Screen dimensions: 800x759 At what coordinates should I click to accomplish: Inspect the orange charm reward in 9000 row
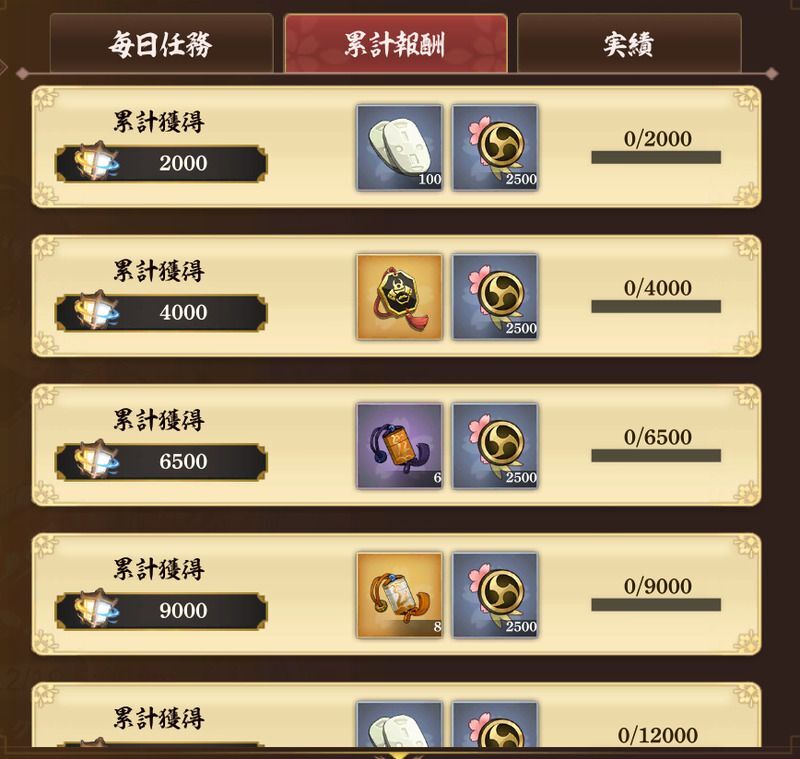click(400, 595)
